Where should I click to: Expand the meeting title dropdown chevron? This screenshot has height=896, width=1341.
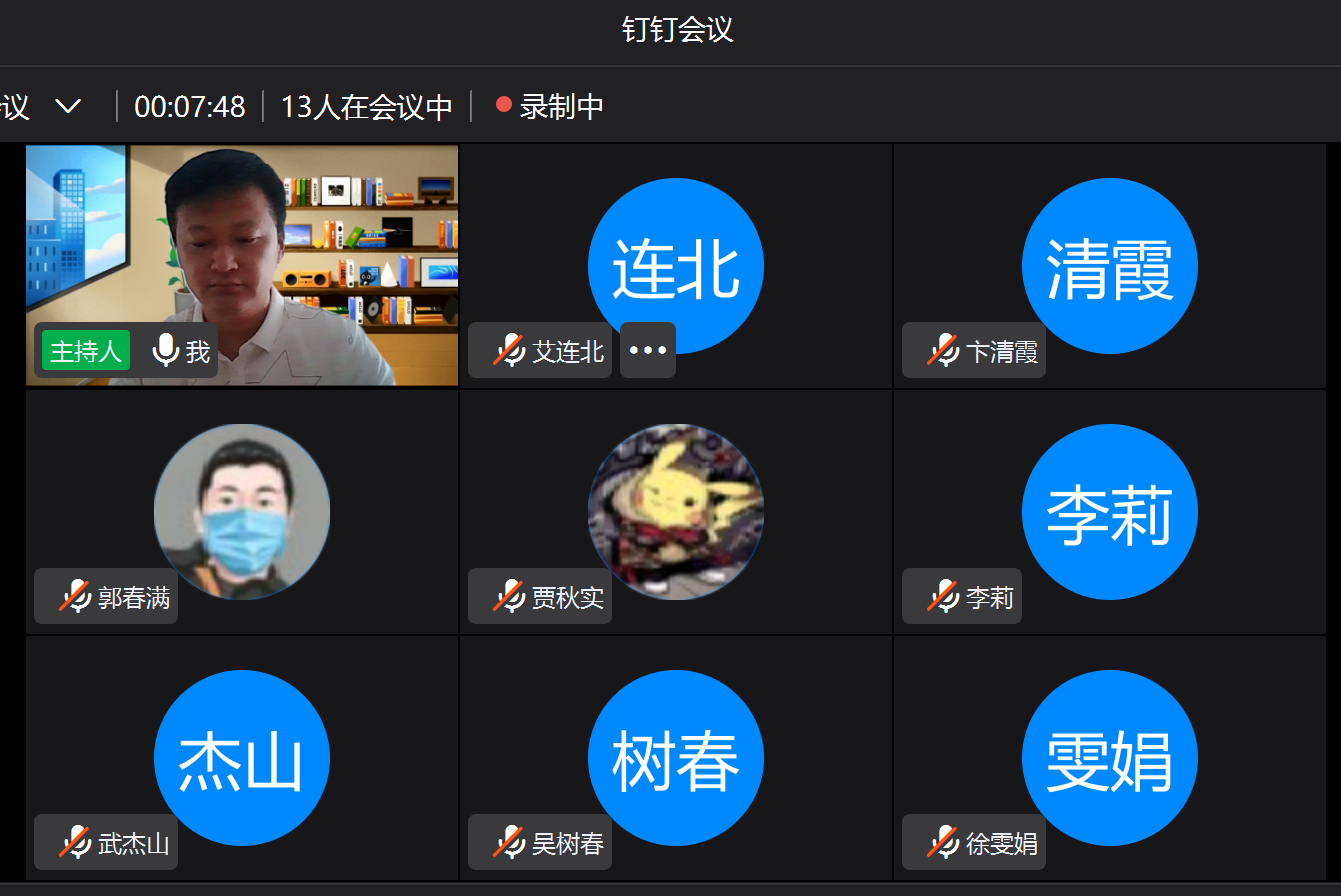[68, 107]
